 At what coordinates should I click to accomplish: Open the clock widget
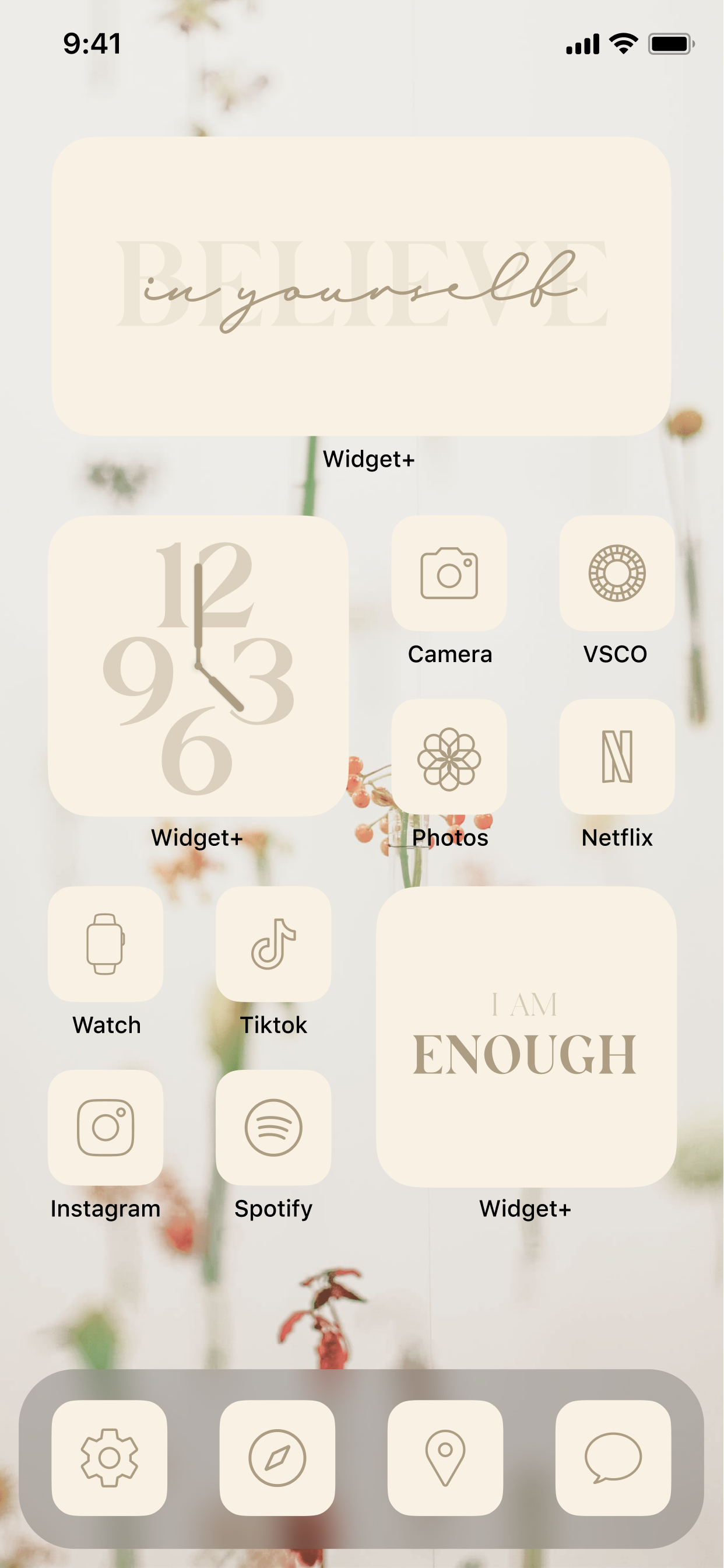198,666
